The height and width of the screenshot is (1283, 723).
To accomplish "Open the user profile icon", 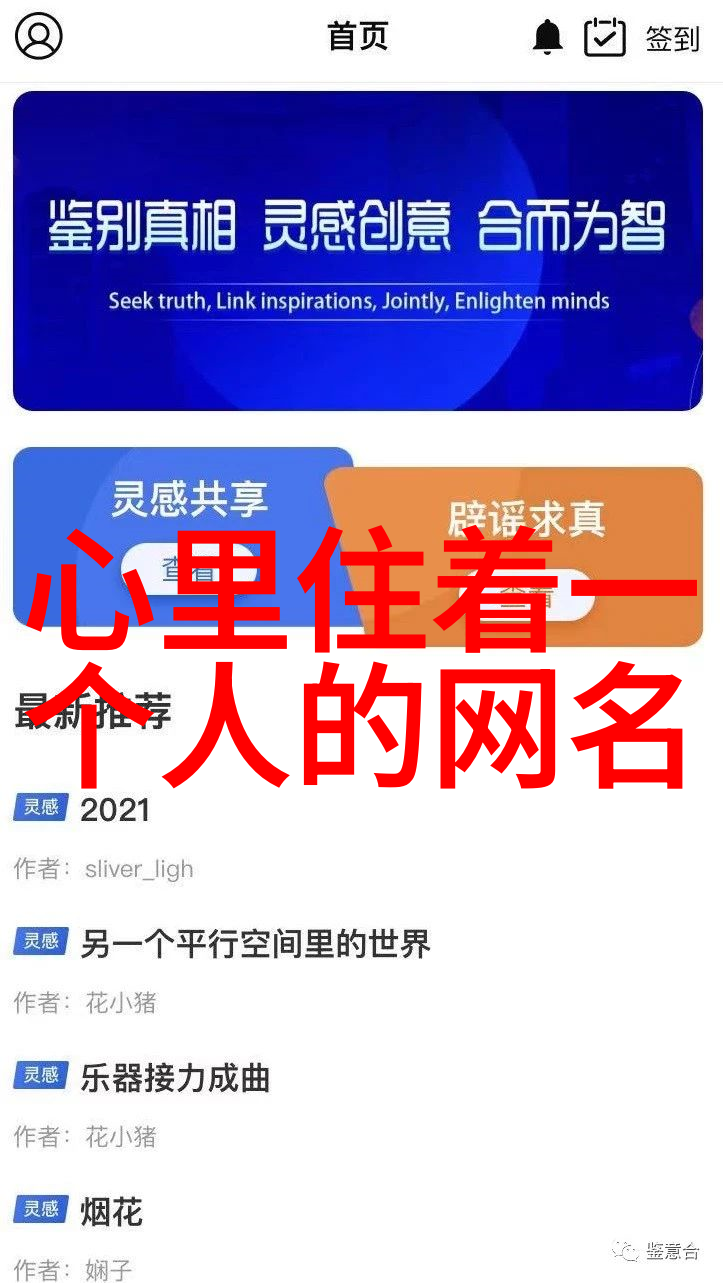I will pos(39,37).
